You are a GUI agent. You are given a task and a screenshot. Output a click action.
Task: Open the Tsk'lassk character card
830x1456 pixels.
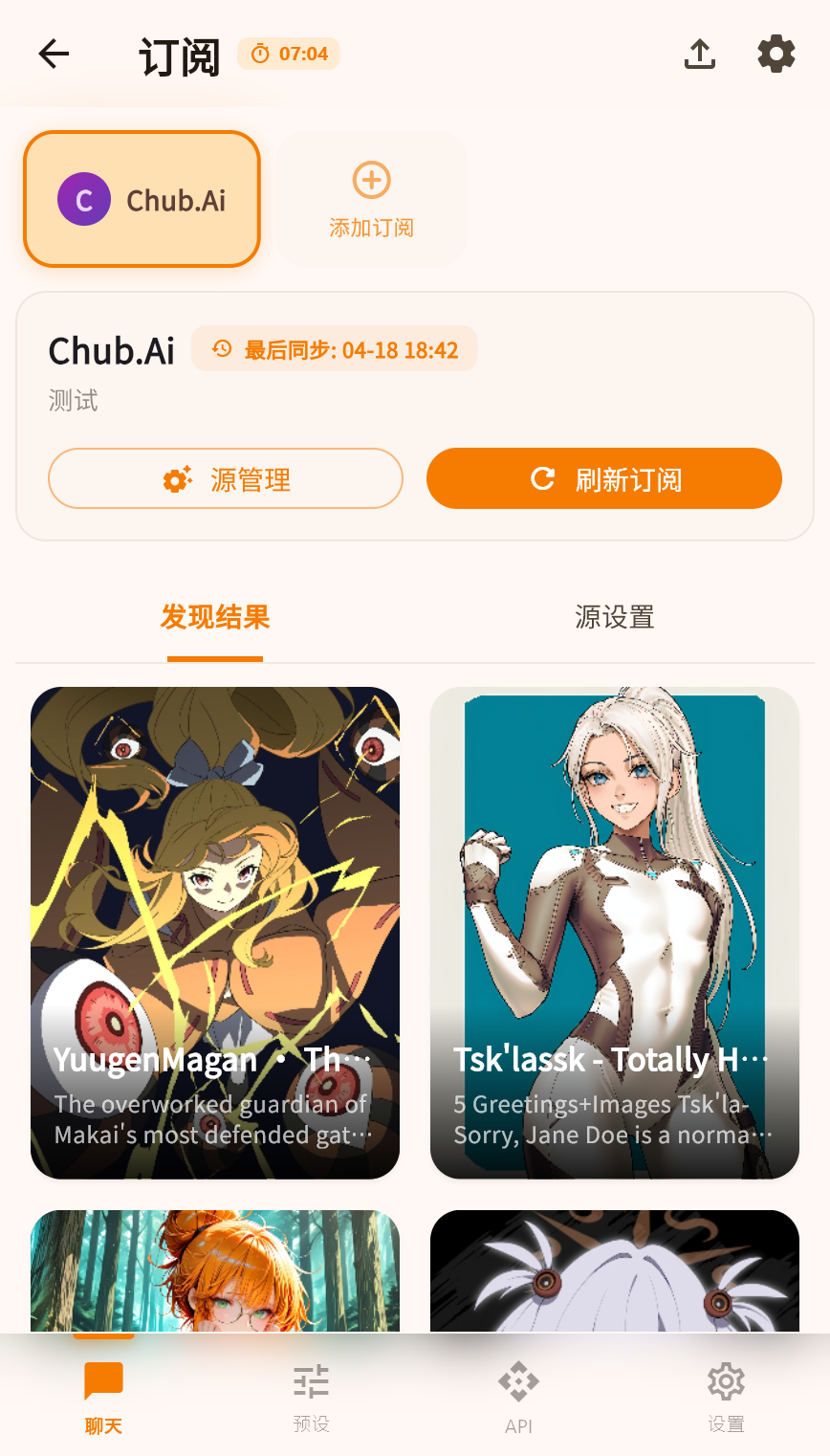(615, 933)
